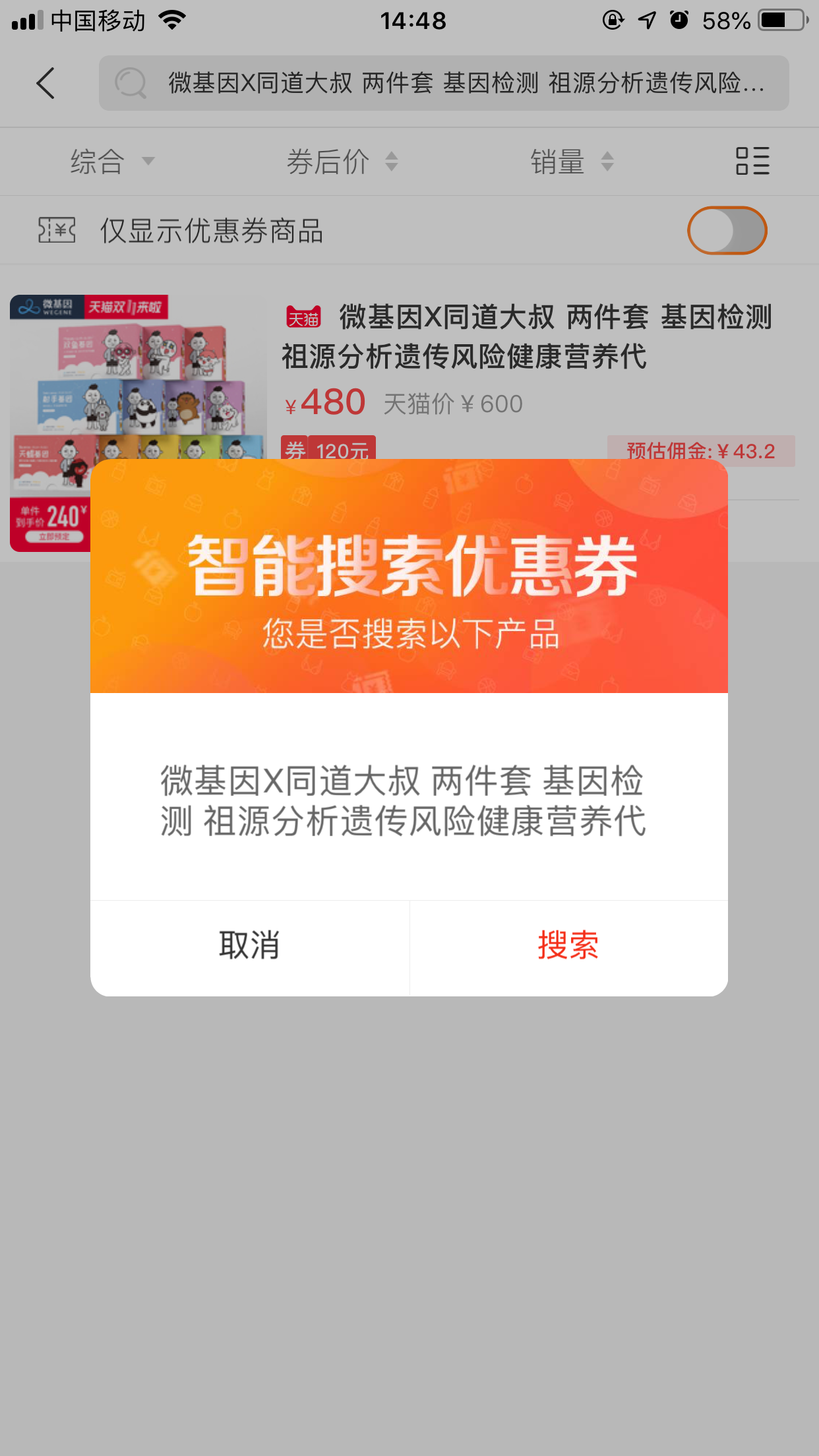Enable the 仅显示优惠券商品 switch
819x1456 pixels.
[x=727, y=230]
